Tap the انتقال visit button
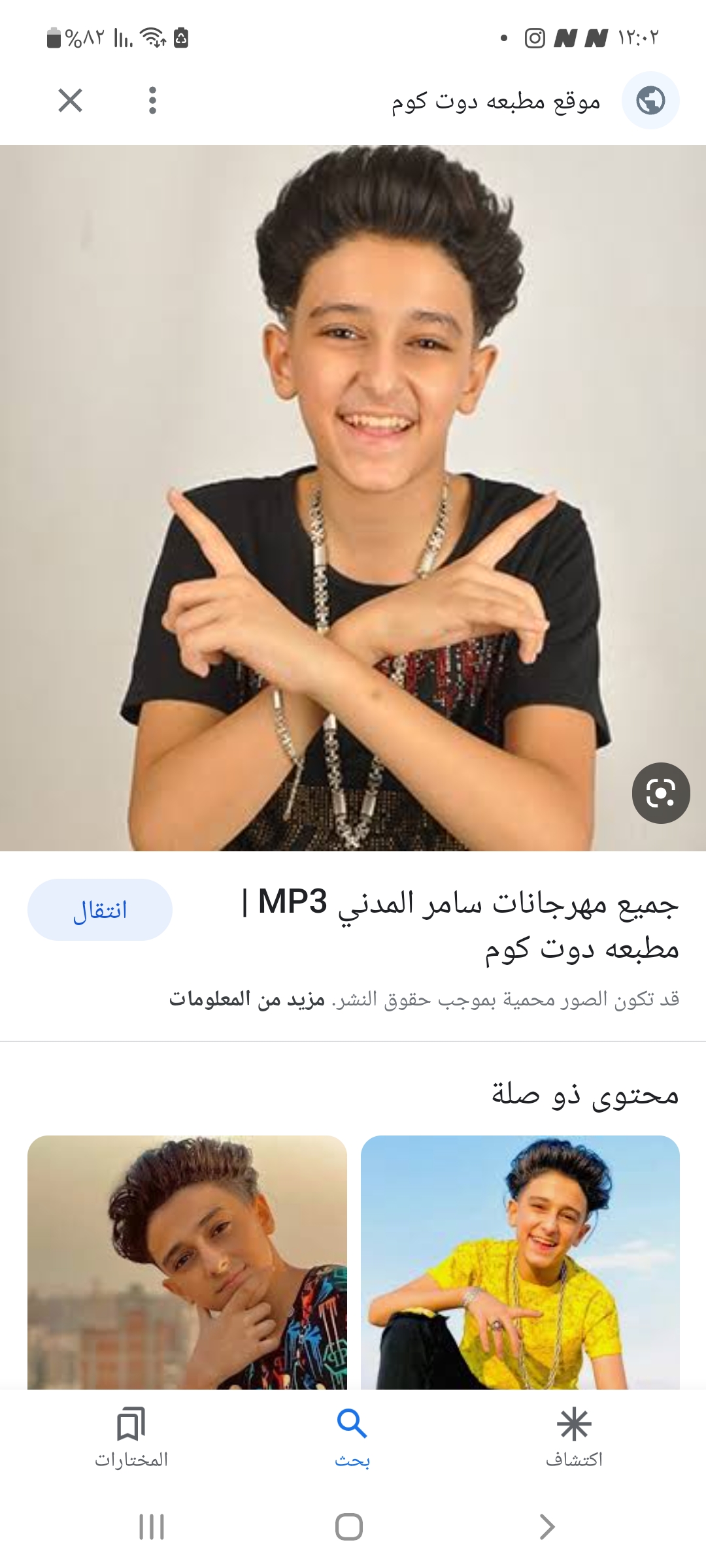 pos(100,909)
